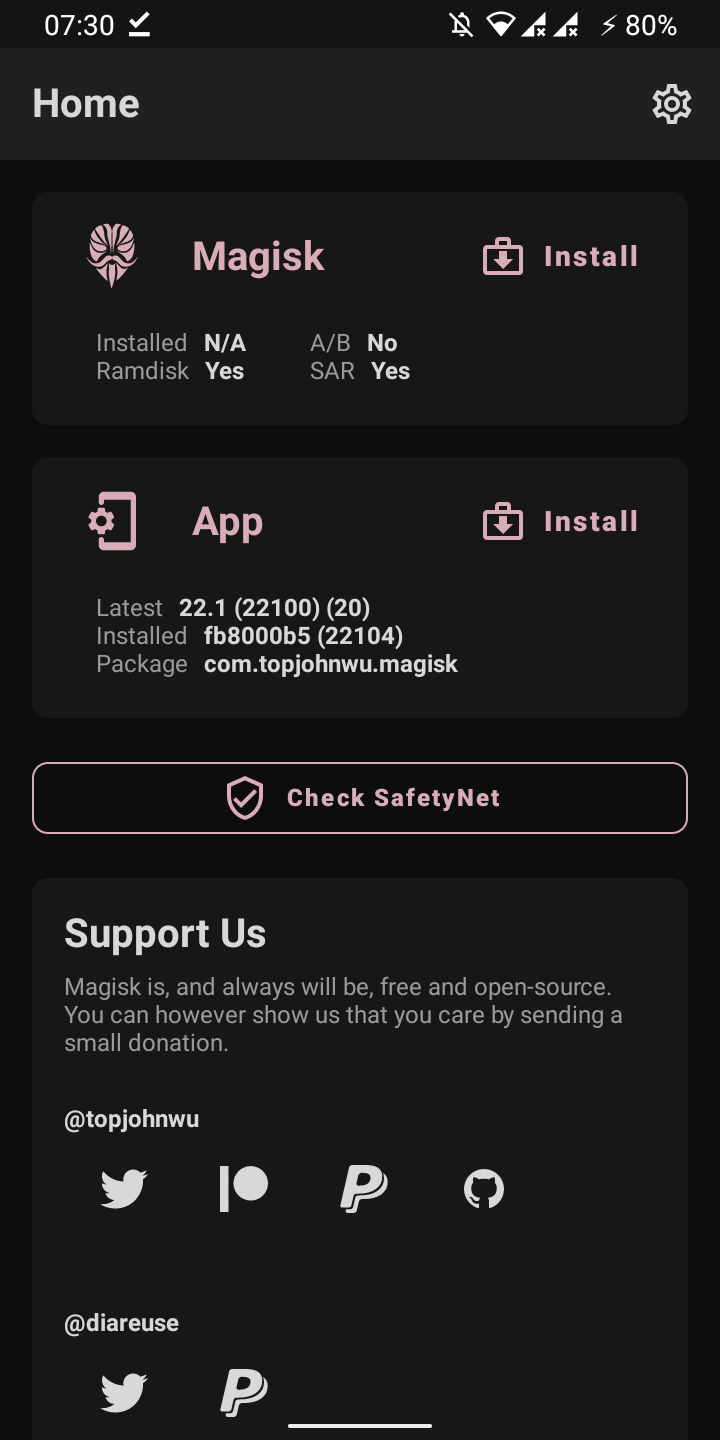Open @topjohnwu's Twitter link
This screenshot has width=720, height=1440.
(x=124, y=1189)
